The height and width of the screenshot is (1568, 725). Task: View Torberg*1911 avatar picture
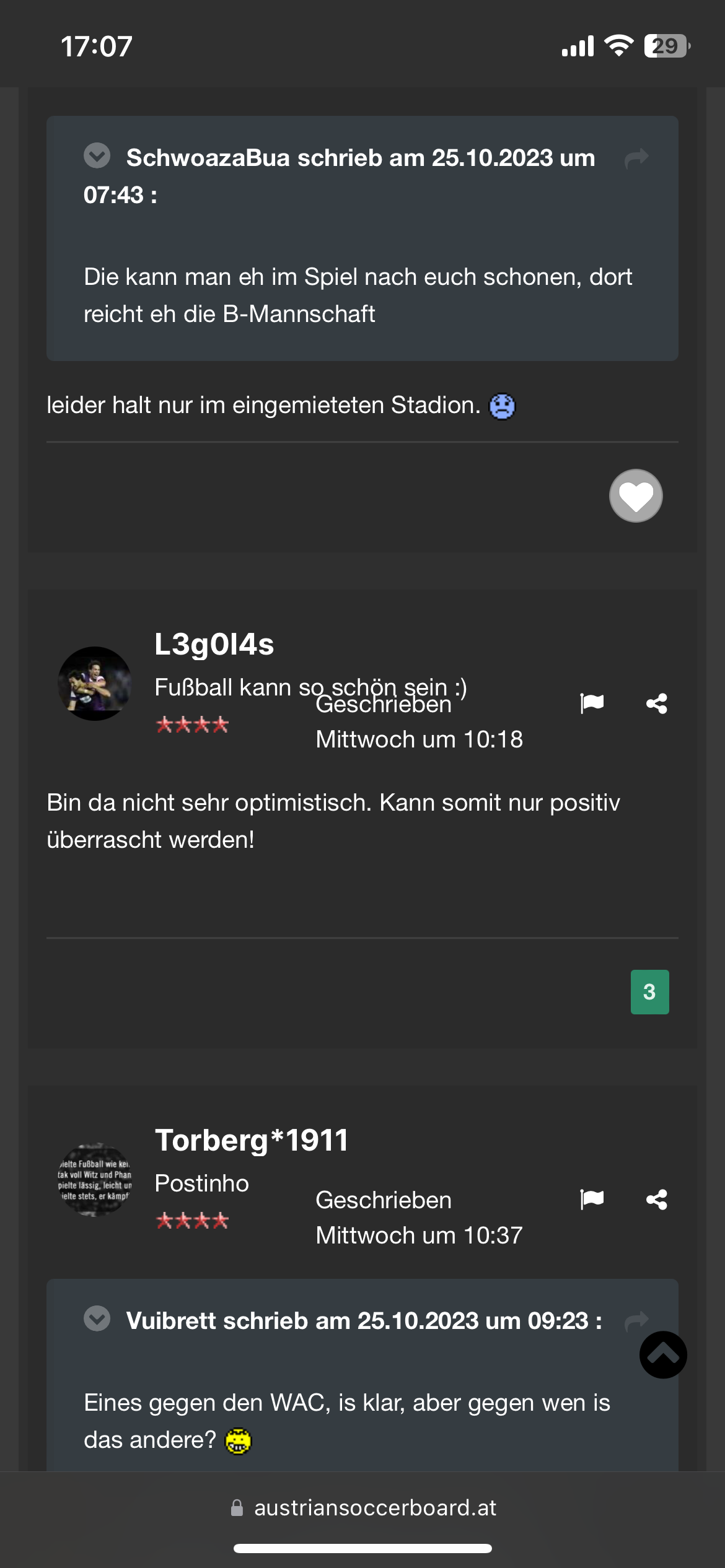click(95, 1180)
